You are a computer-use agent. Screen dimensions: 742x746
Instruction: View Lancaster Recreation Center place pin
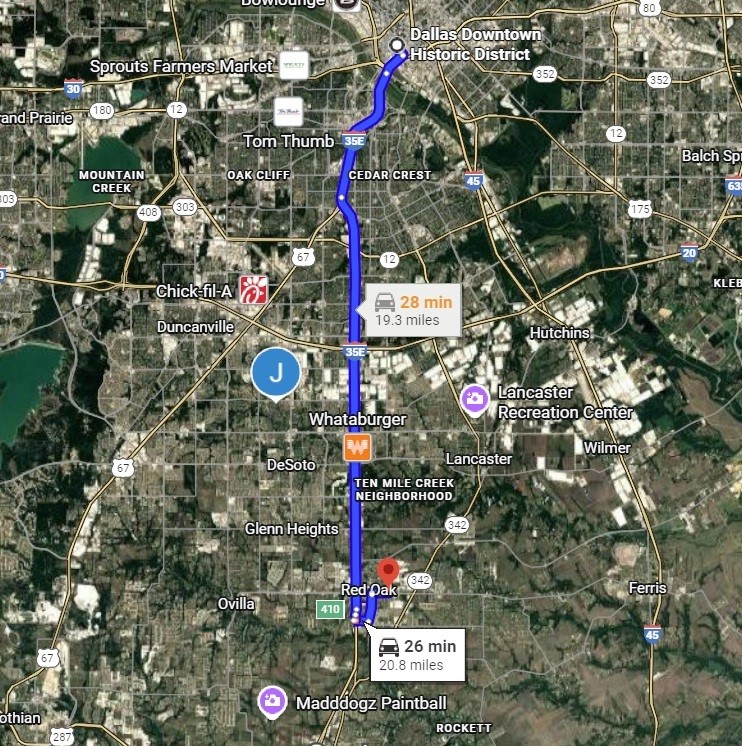(474, 401)
